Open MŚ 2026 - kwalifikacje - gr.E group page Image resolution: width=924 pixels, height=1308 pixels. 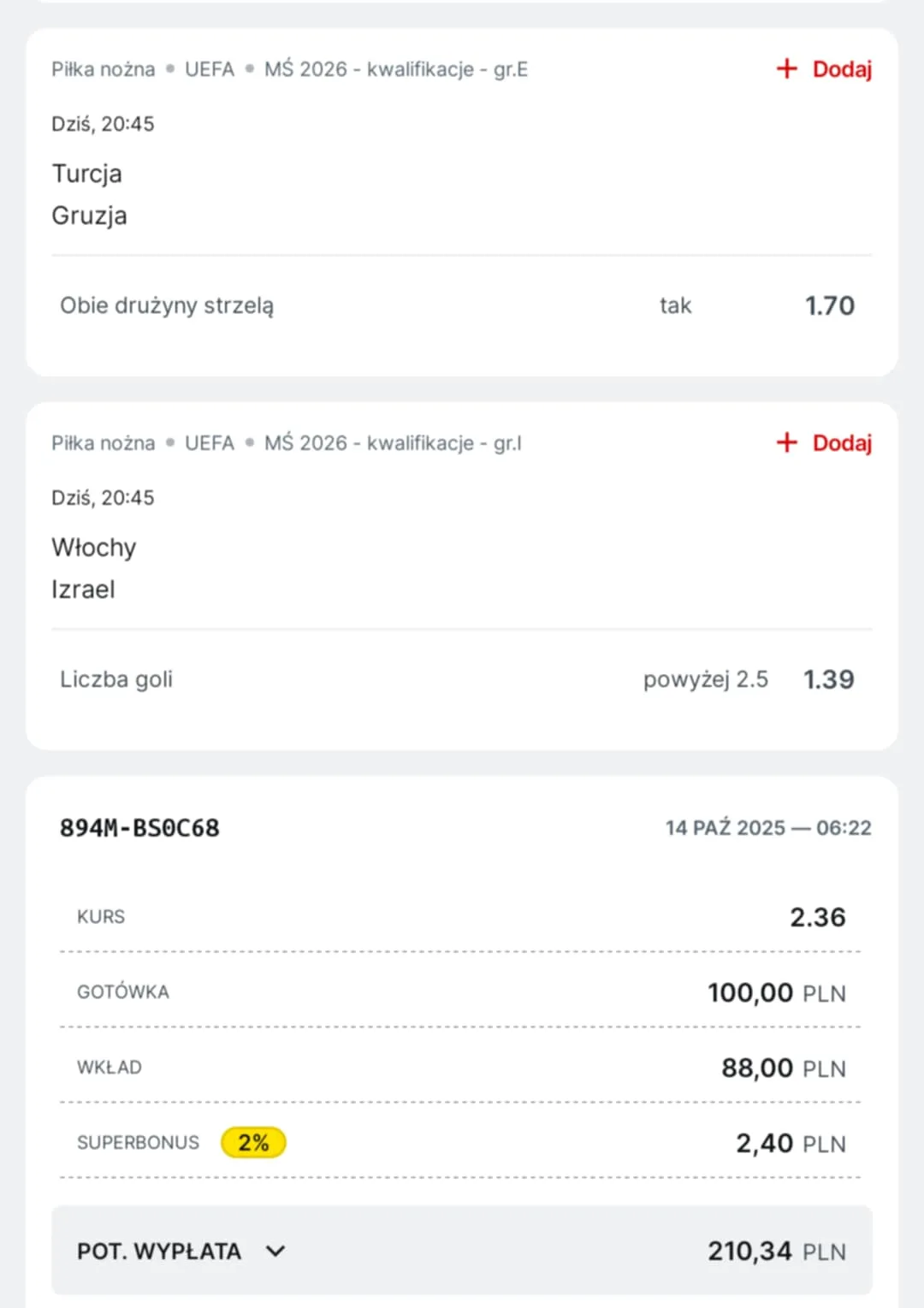pos(396,69)
